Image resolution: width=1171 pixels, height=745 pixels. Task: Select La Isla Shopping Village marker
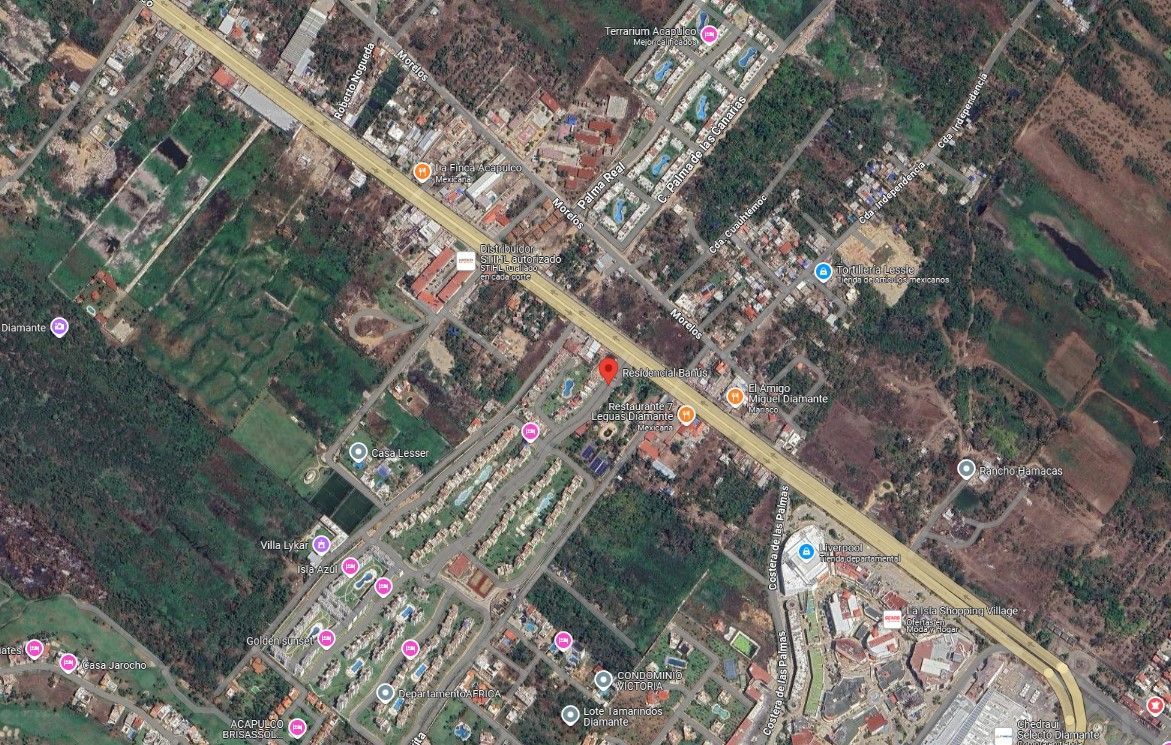(x=892, y=619)
